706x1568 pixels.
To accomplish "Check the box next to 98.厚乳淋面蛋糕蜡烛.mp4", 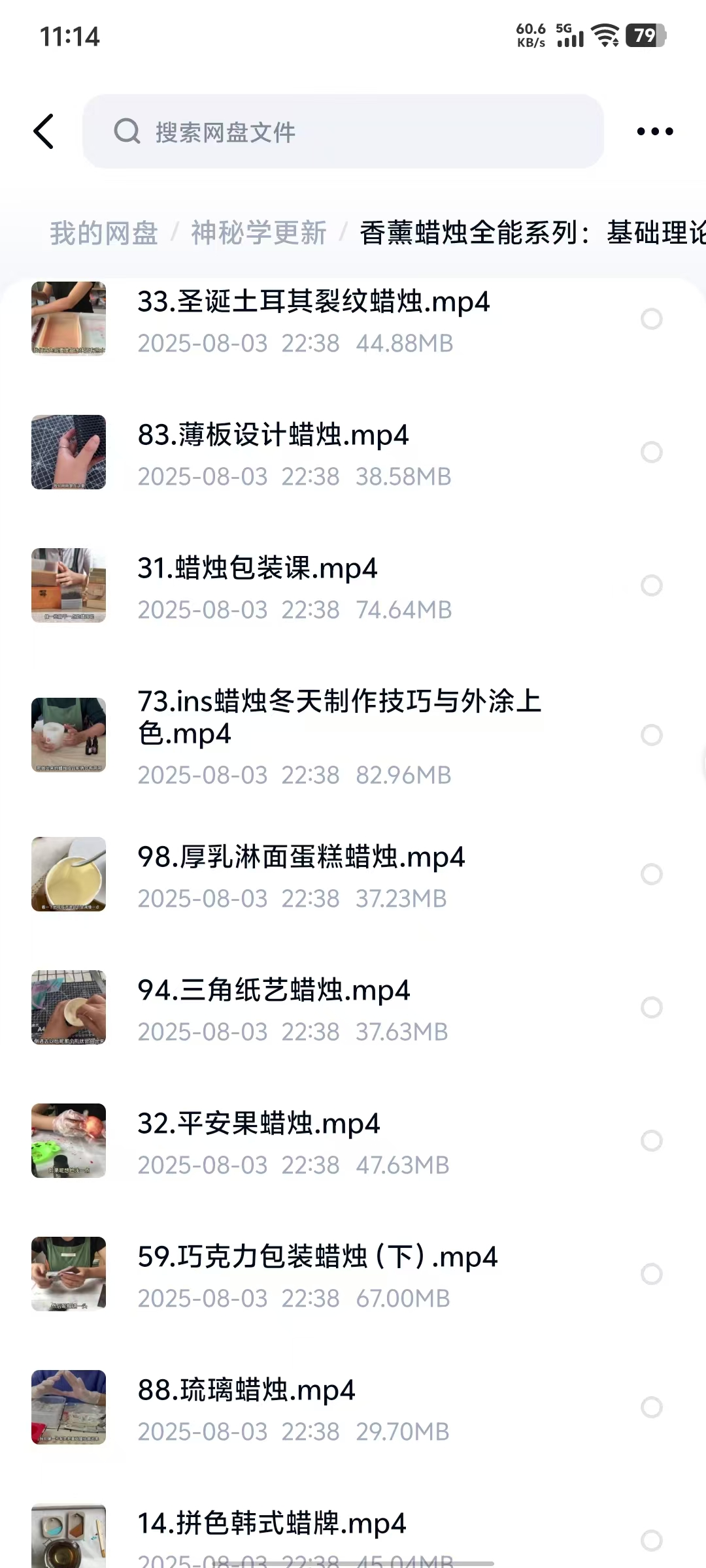I will click(x=651, y=874).
